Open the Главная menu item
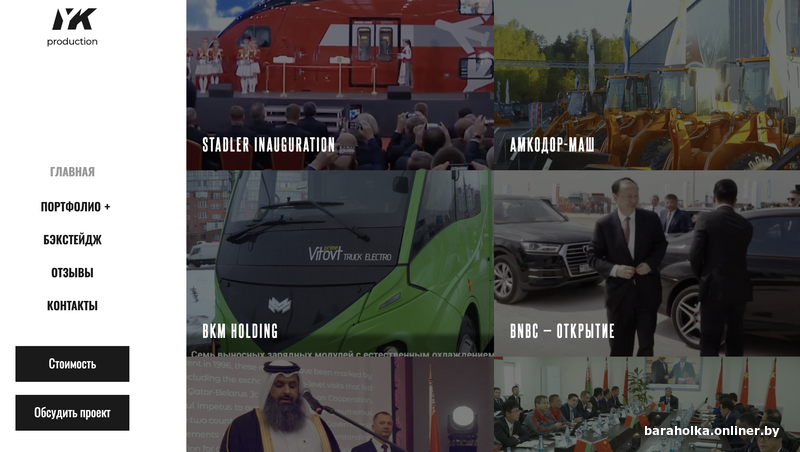800x452 pixels. click(x=72, y=172)
